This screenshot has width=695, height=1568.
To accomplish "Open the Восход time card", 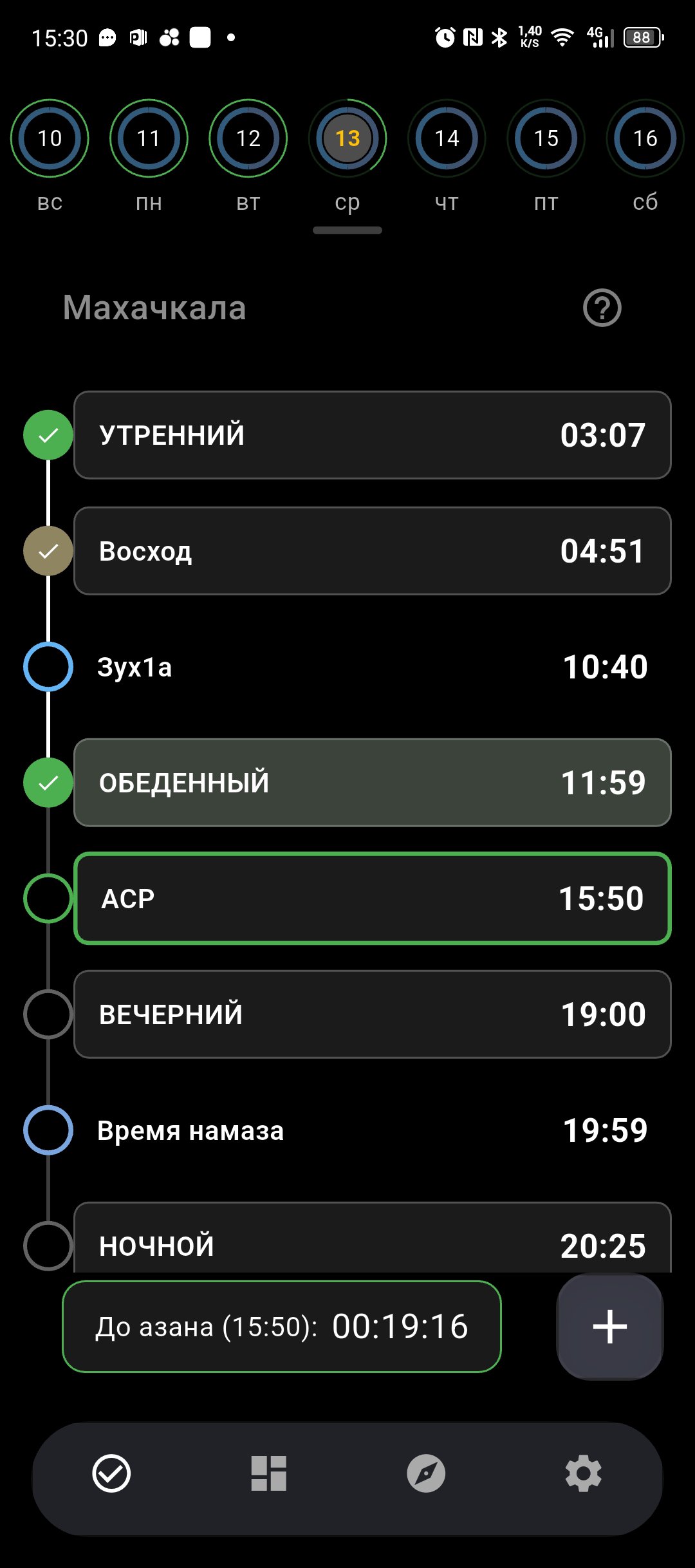I will point(372,551).
